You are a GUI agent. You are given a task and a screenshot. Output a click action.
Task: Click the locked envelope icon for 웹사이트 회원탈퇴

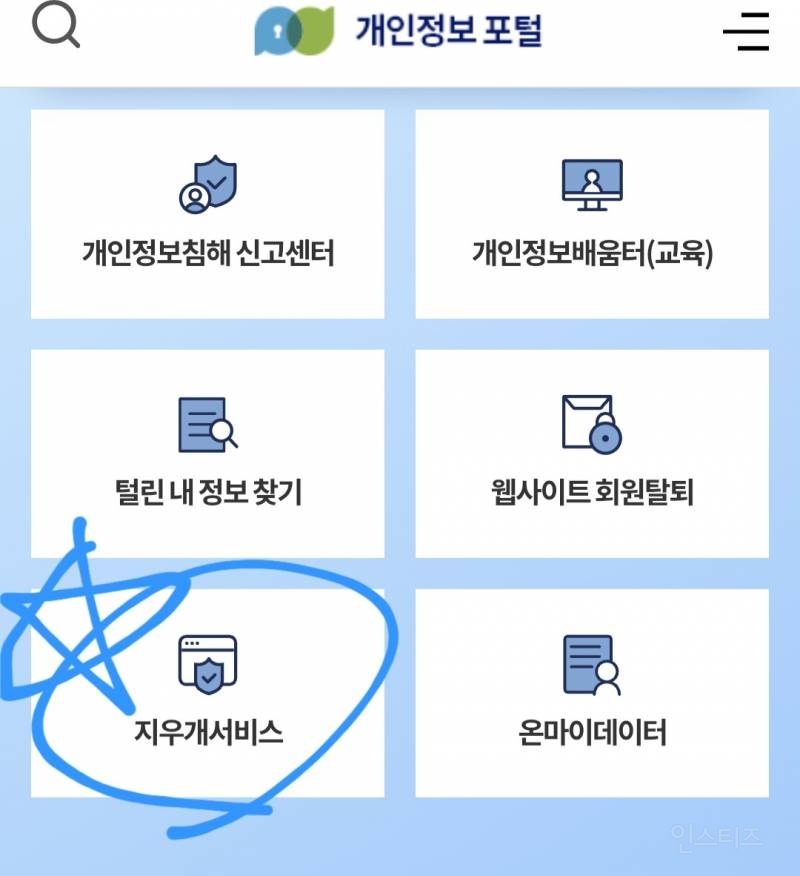point(594,425)
